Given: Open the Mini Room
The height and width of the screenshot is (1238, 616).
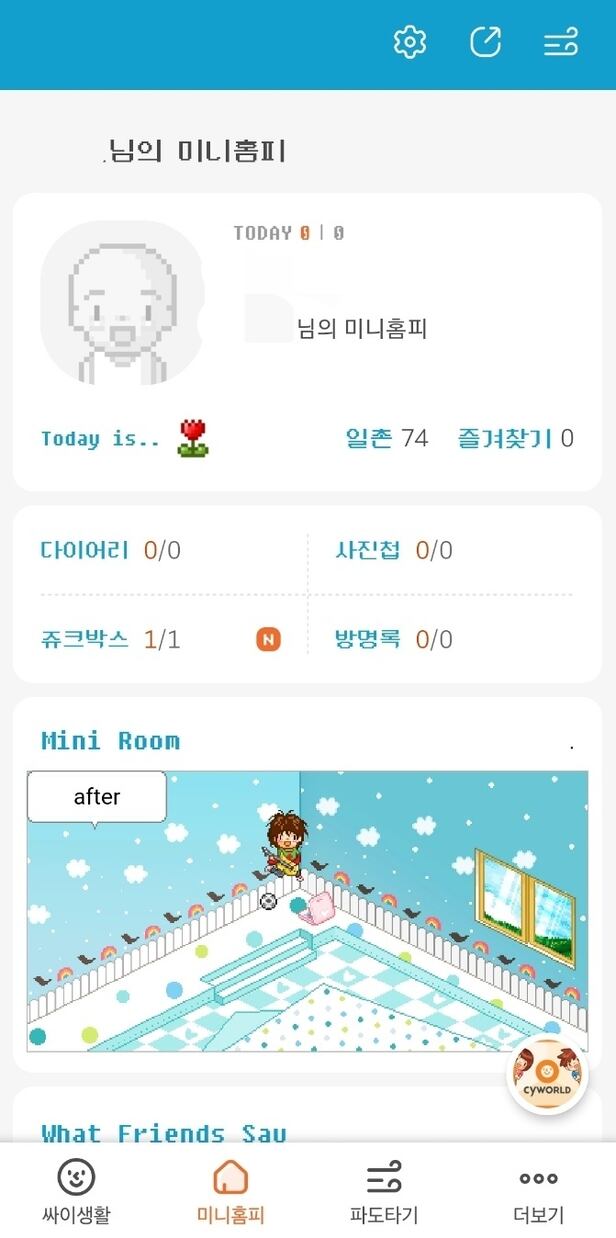Looking at the screenshot, I should [x=307, y=910].
